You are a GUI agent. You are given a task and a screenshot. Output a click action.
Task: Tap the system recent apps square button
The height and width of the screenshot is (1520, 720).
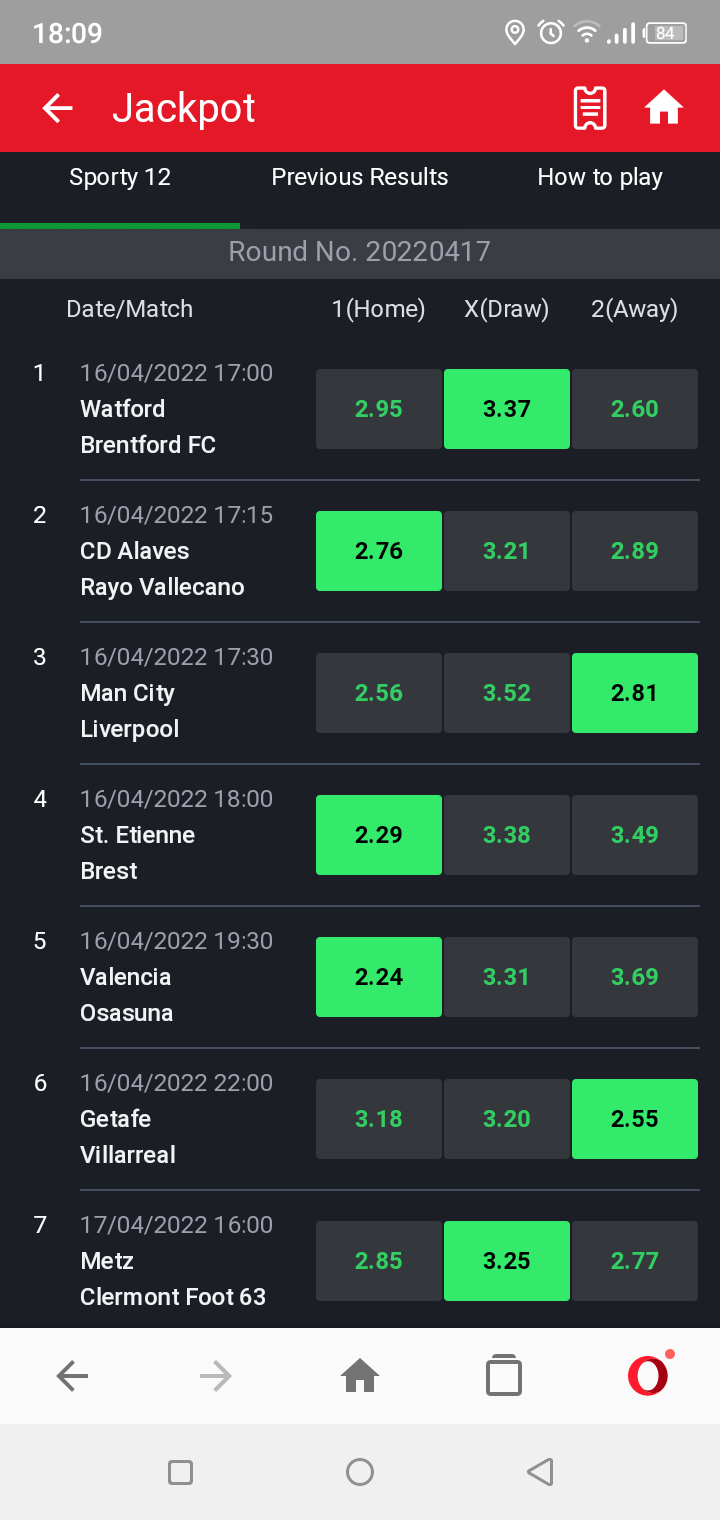pos(180,1472)
